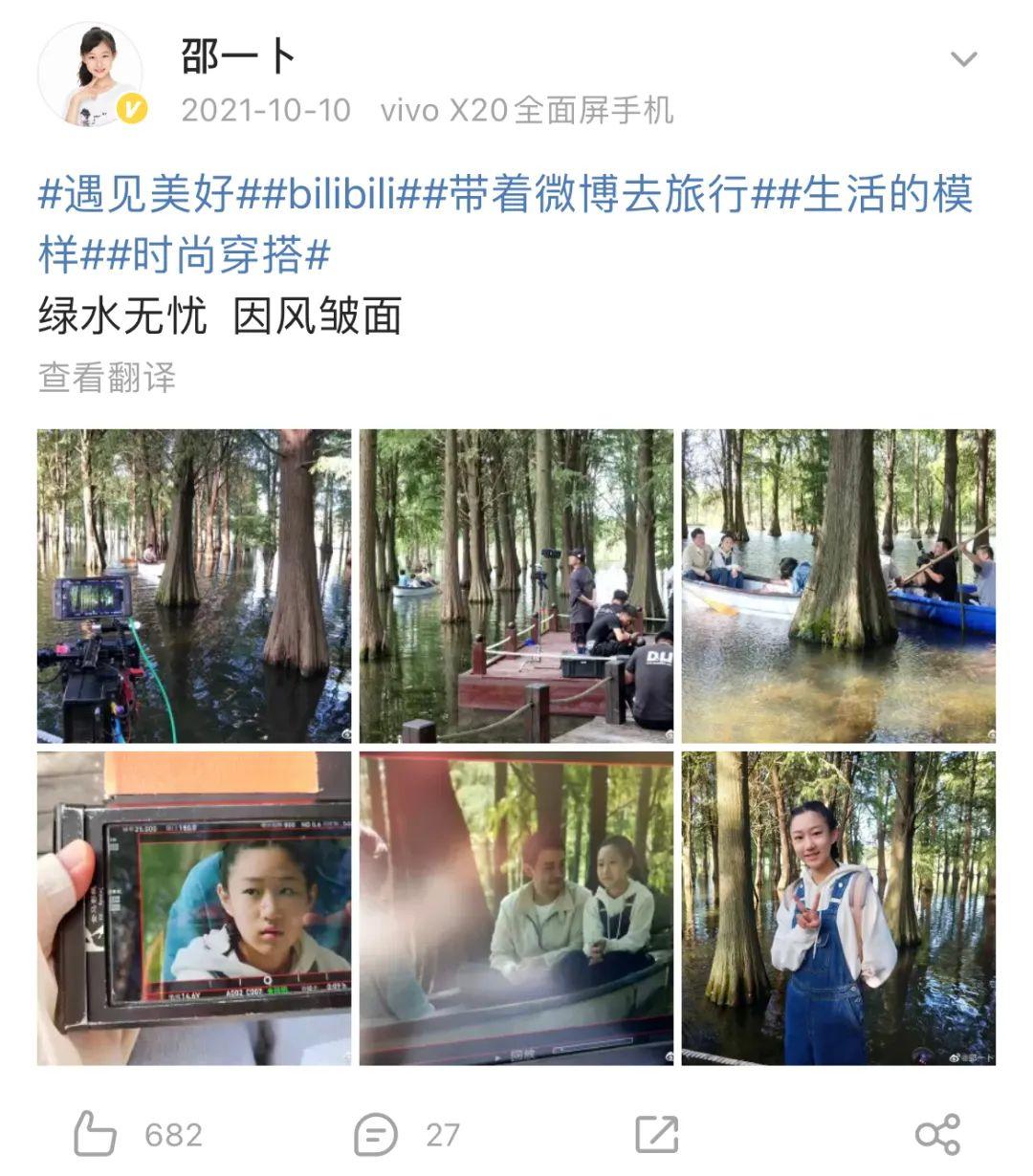The image size is (1033, 1176).
Task: Expand the post options chevron
Action: tap(963, 59)
